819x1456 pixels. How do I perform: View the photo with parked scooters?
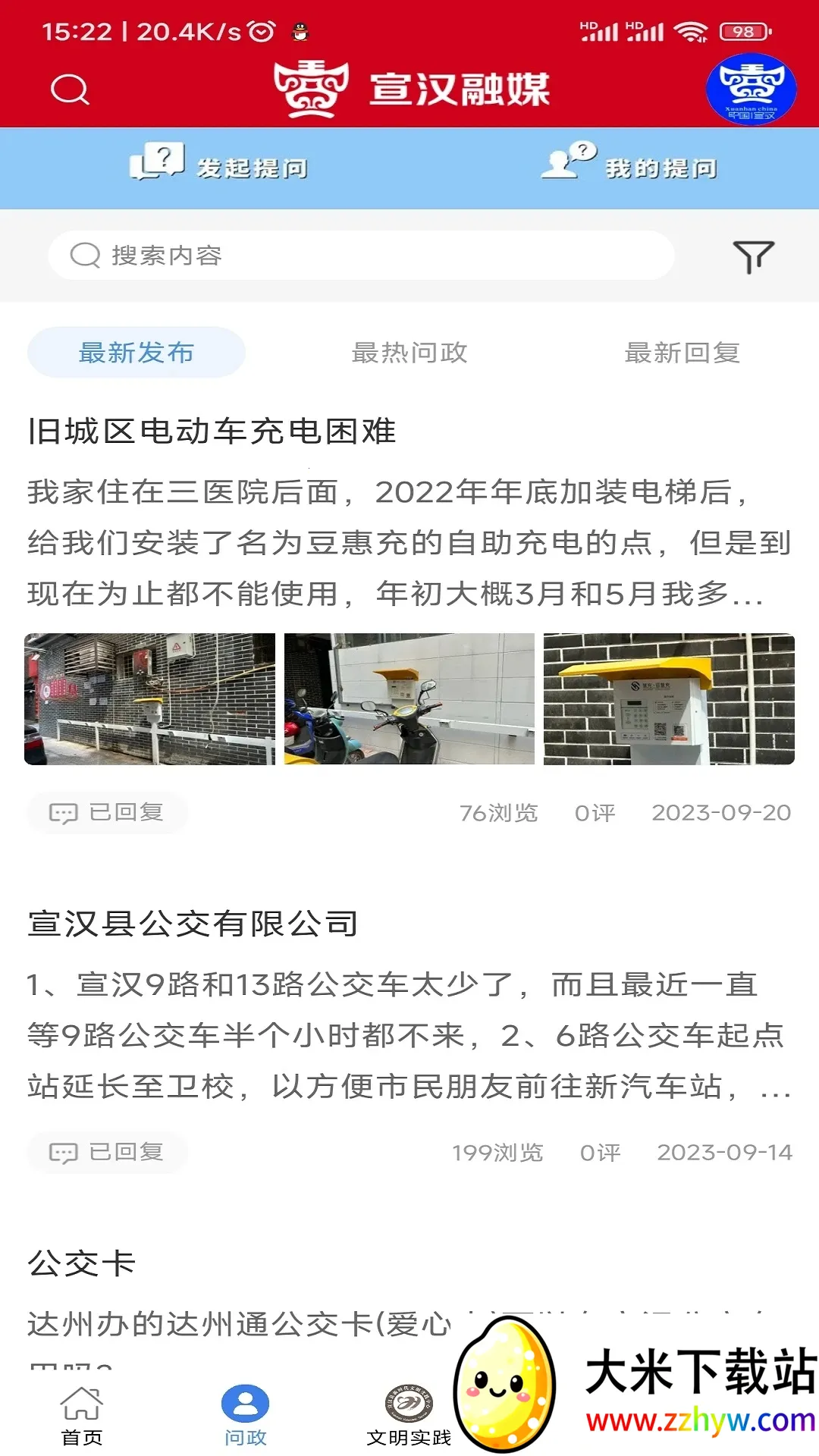[x=409, y=699]
